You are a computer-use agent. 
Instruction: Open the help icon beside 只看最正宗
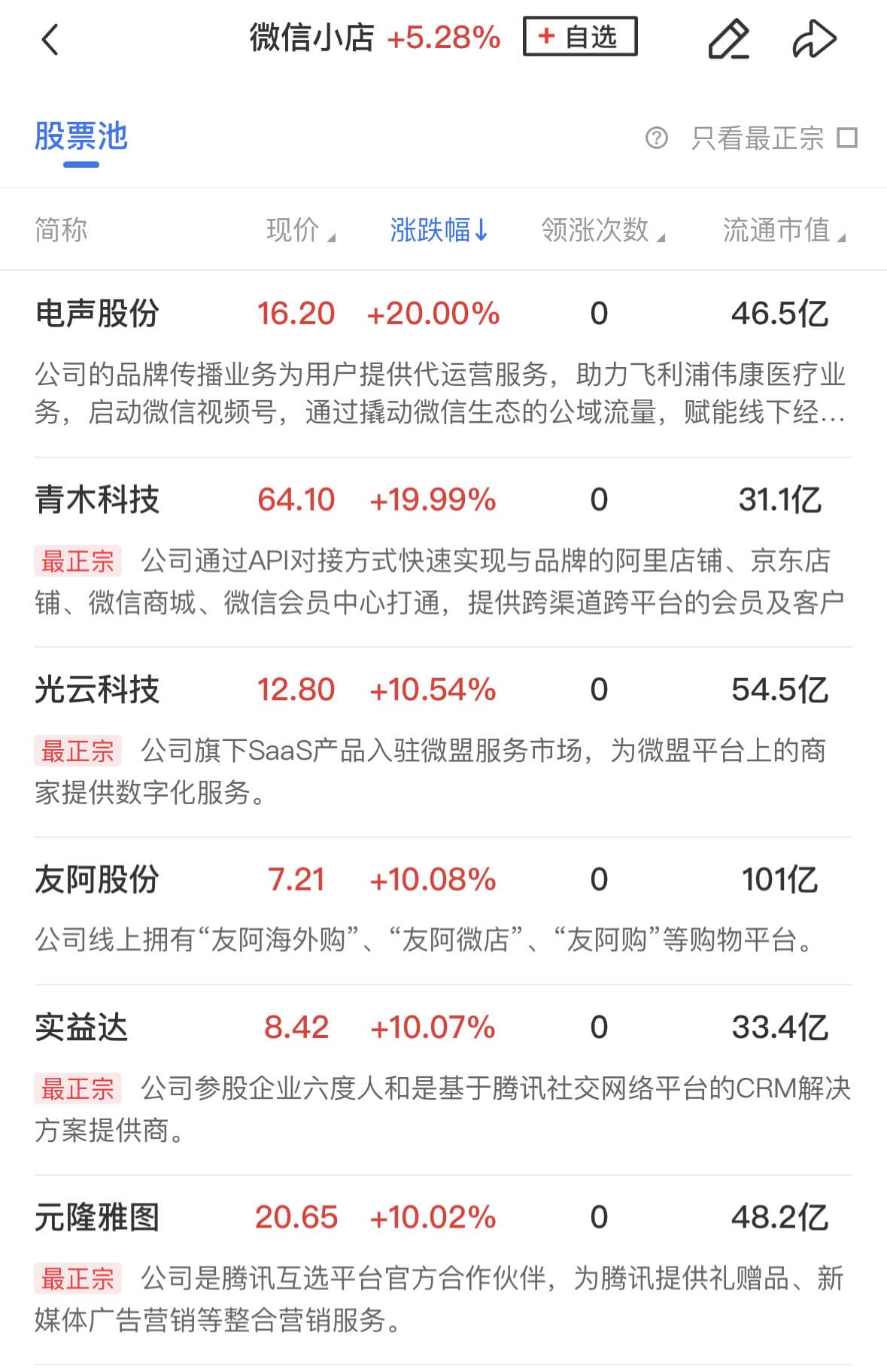click(x=656, y=138)
